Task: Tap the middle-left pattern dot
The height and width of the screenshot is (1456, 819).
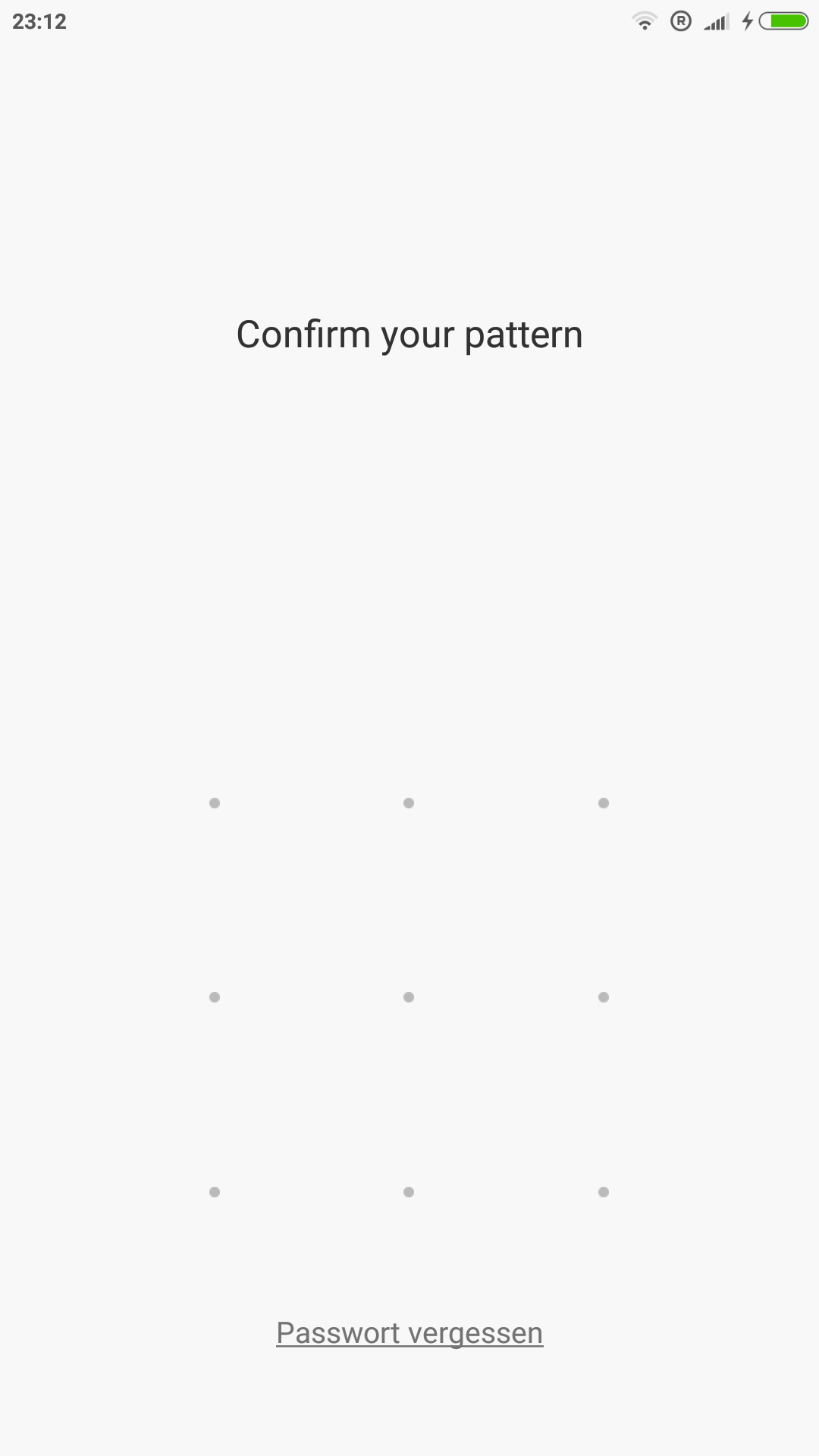Action: pos(215,997)
